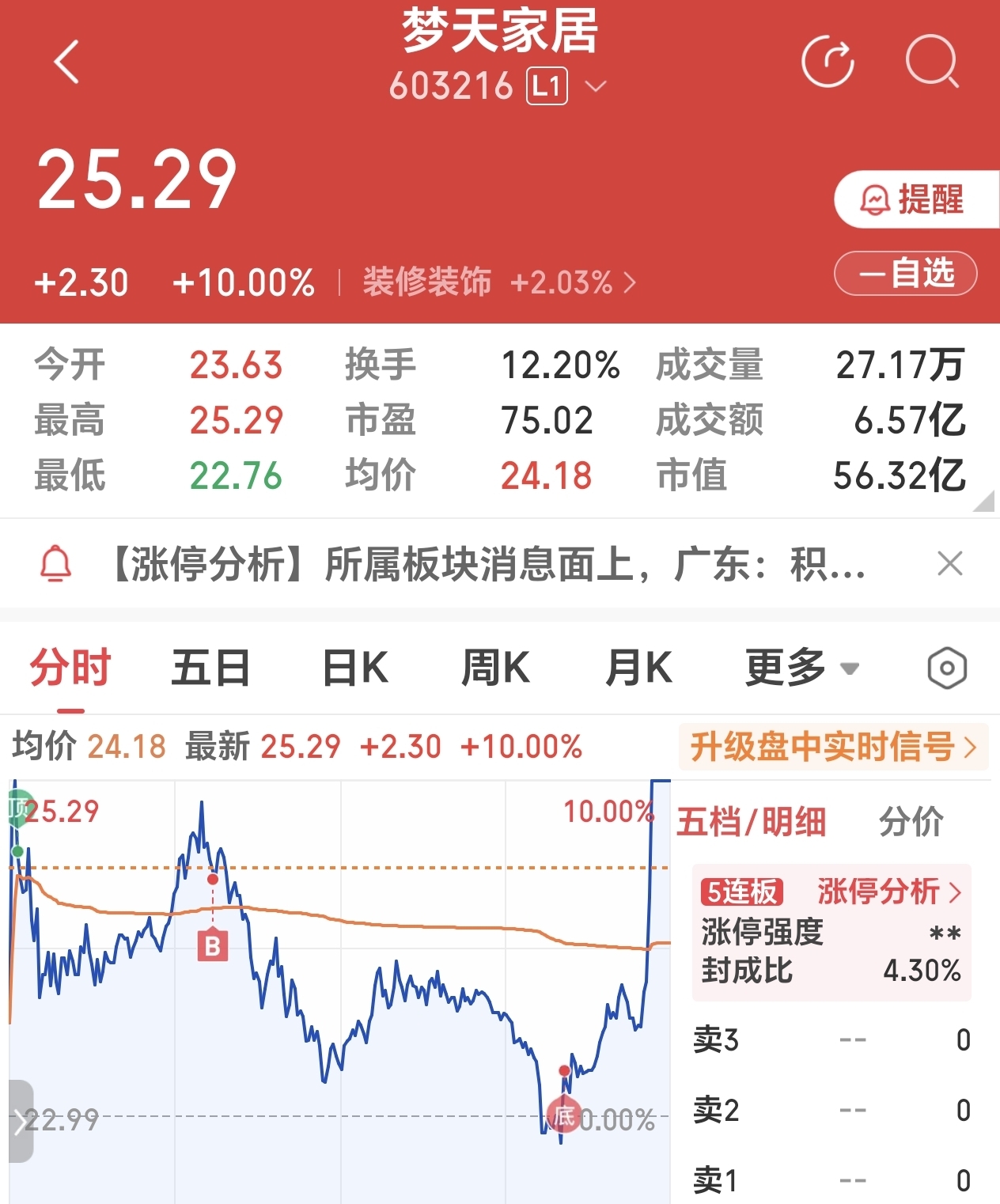Open the 装修装饰 sector link
1000x1204 pixels.
click(498, 282)
